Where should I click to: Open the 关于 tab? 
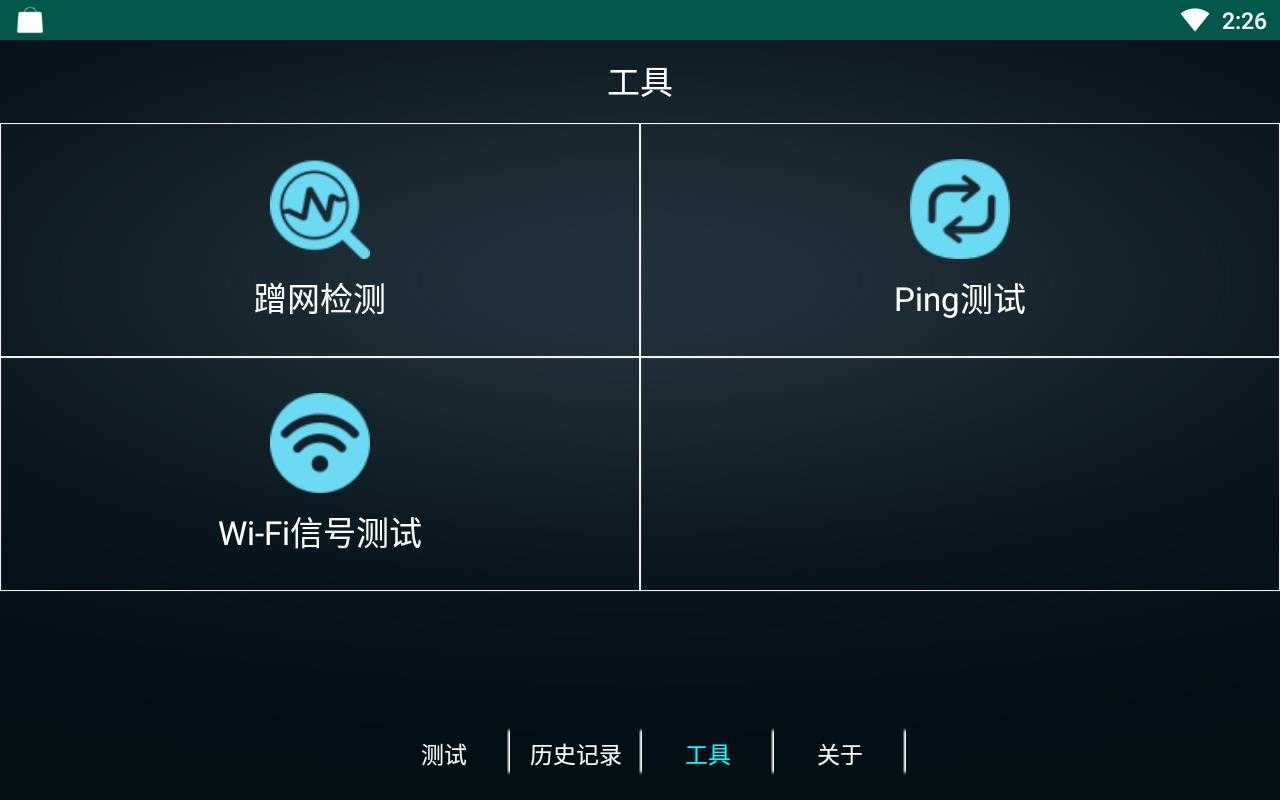point(840,754)
